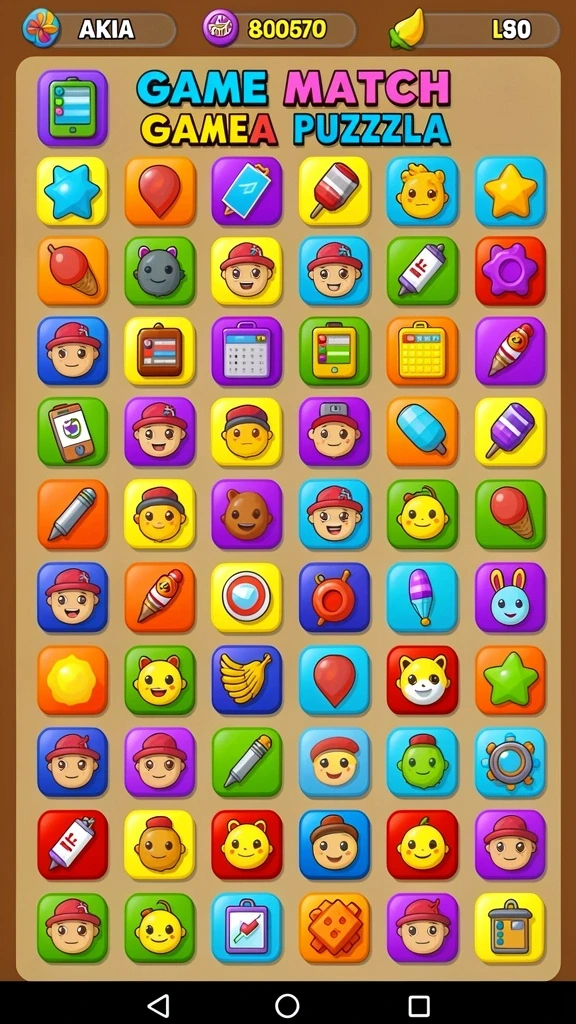Select the blue bunny on purple tile
Viewport: 576px width, 1024px height.
pyautogui.click(x=510, y=598)
